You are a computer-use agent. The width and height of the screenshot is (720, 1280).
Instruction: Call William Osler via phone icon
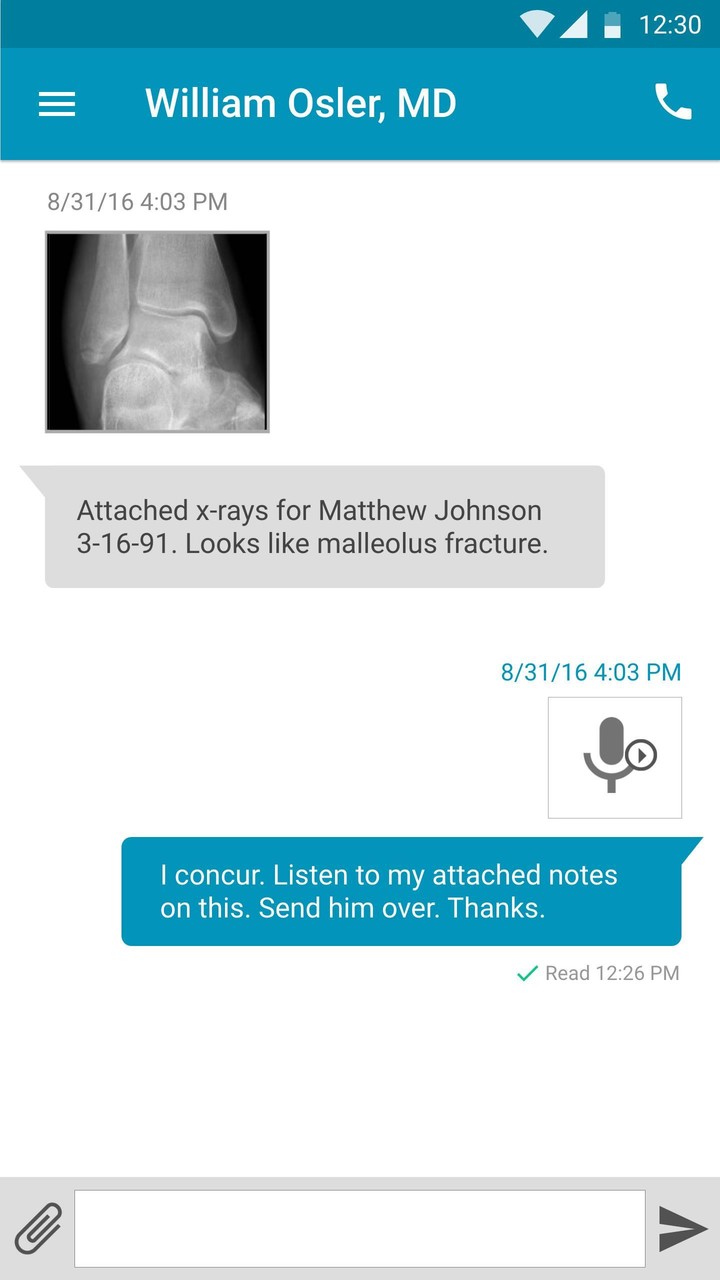[672, 102]
